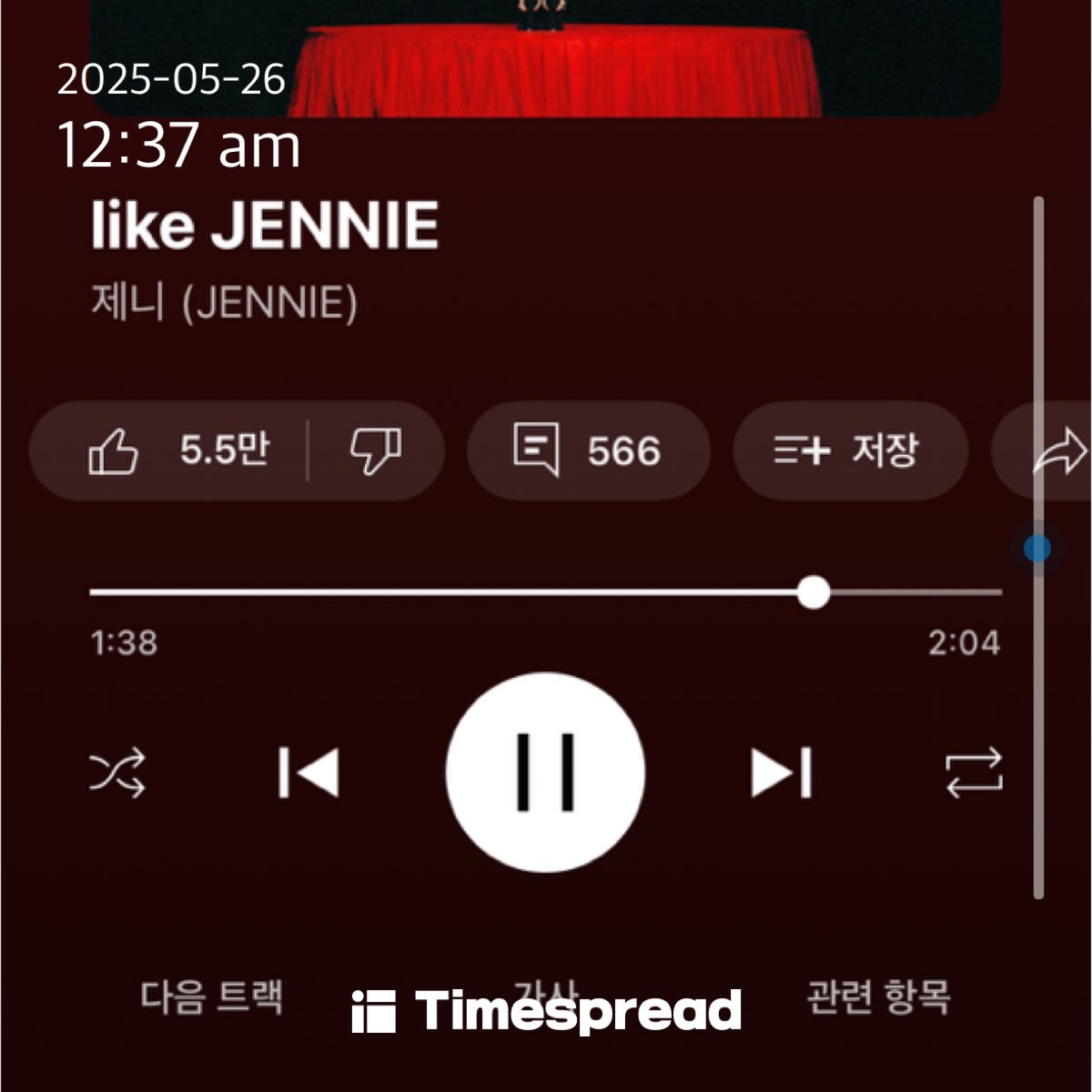Save track with 저장 button

click(848, 450)
